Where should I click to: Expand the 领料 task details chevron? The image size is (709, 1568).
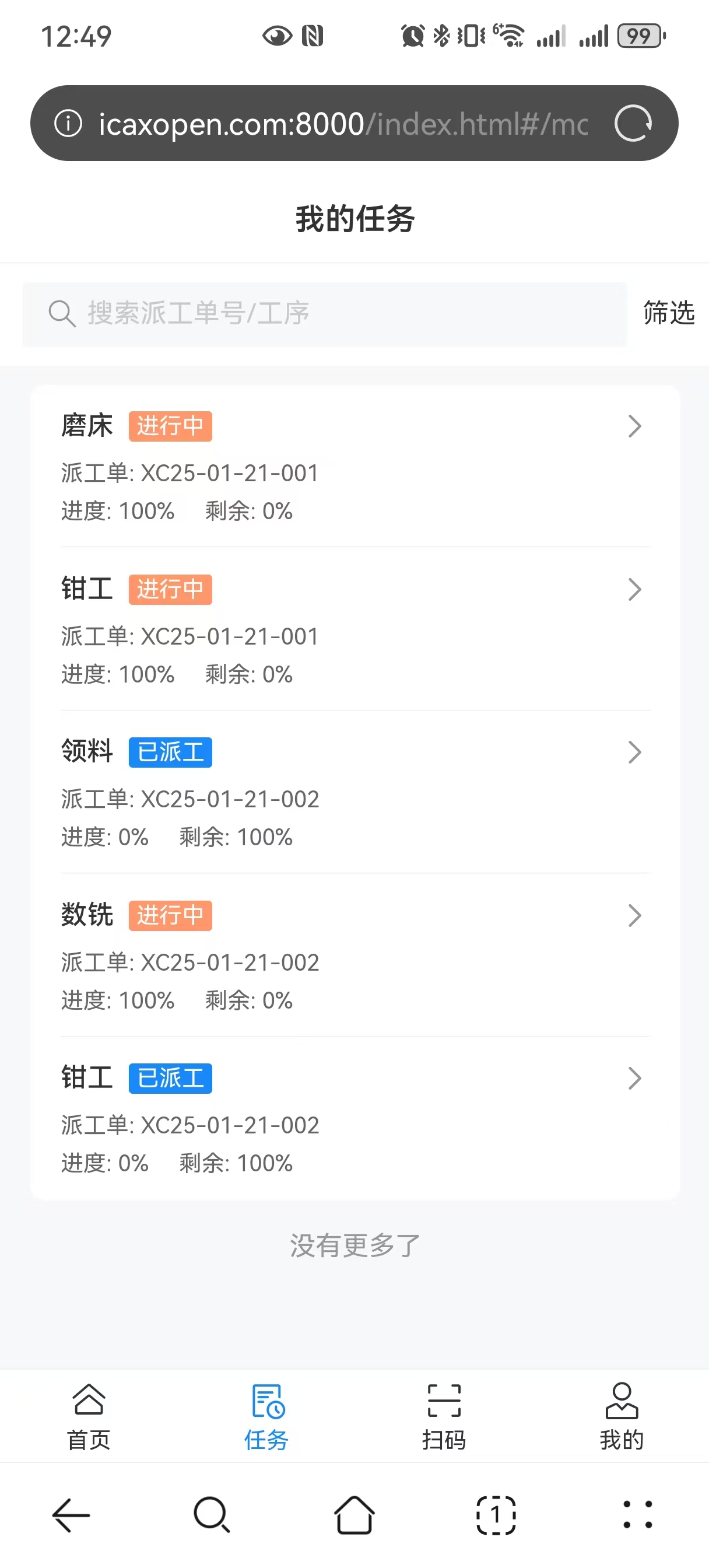pos(635,752)
